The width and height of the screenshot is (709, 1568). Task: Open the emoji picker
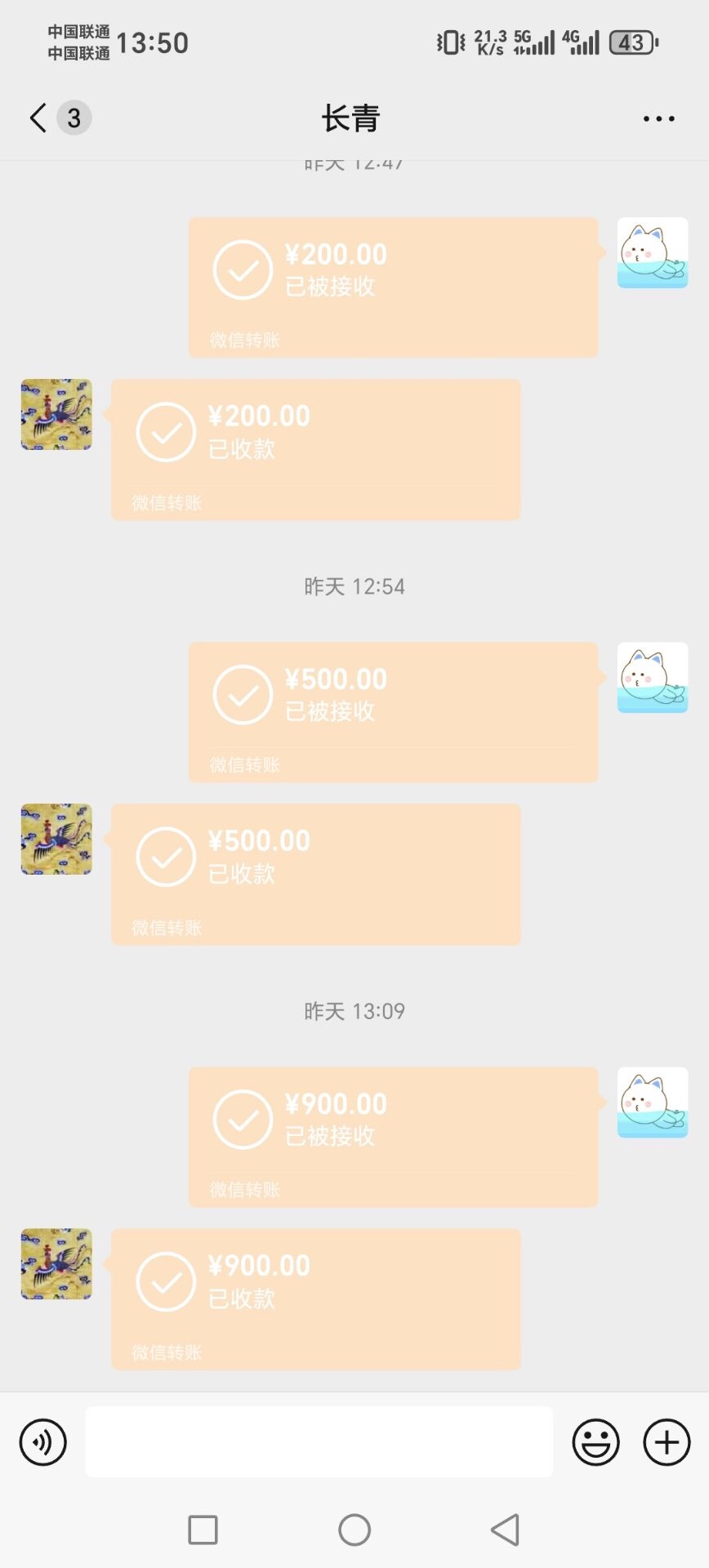pos(595,1442)
